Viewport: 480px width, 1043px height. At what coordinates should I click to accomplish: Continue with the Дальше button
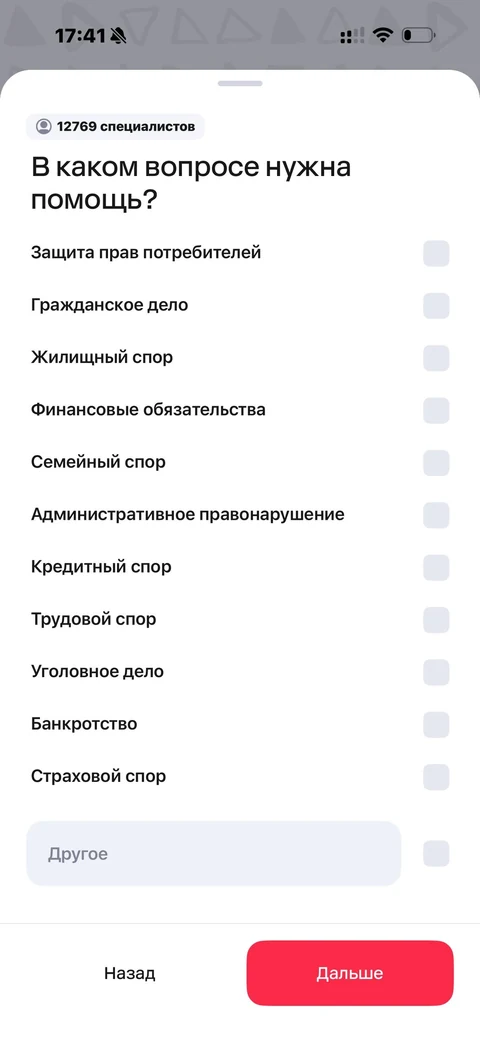[350, 973]
